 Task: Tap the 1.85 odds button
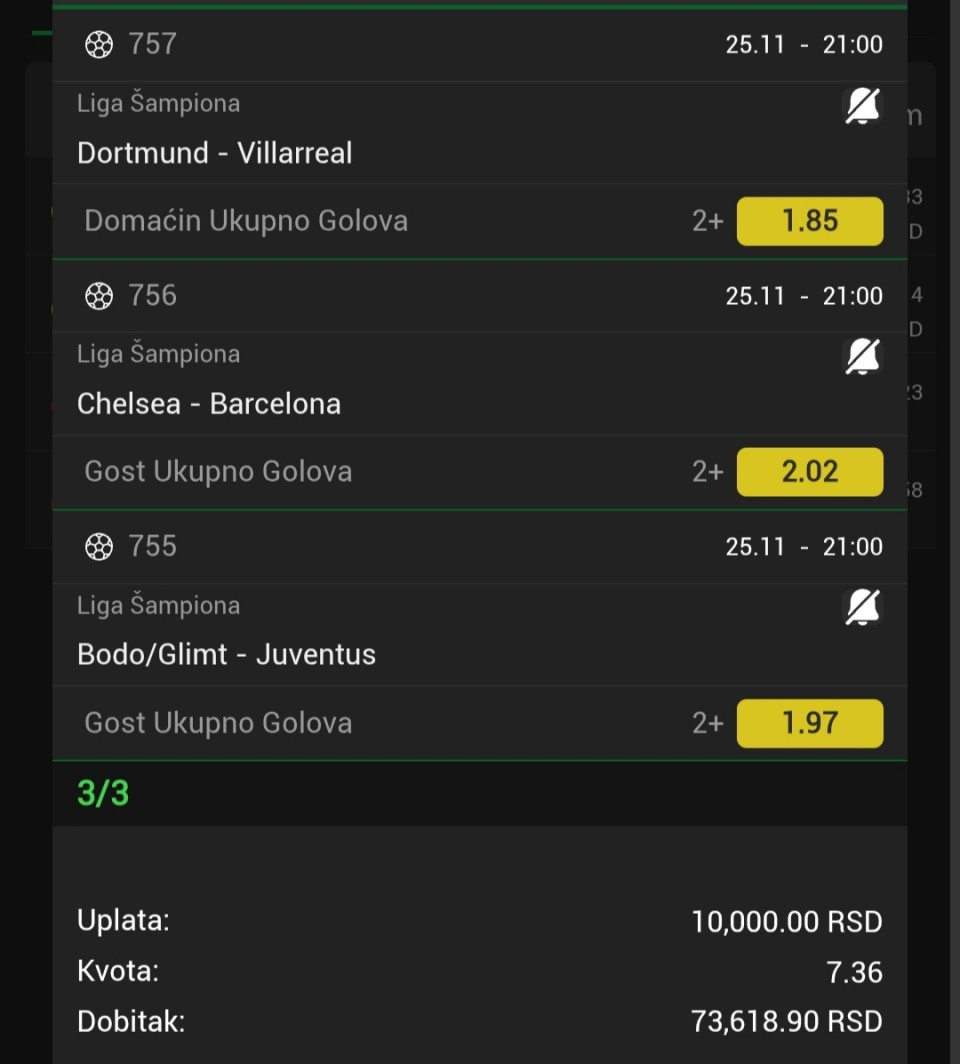coord(809,221)
